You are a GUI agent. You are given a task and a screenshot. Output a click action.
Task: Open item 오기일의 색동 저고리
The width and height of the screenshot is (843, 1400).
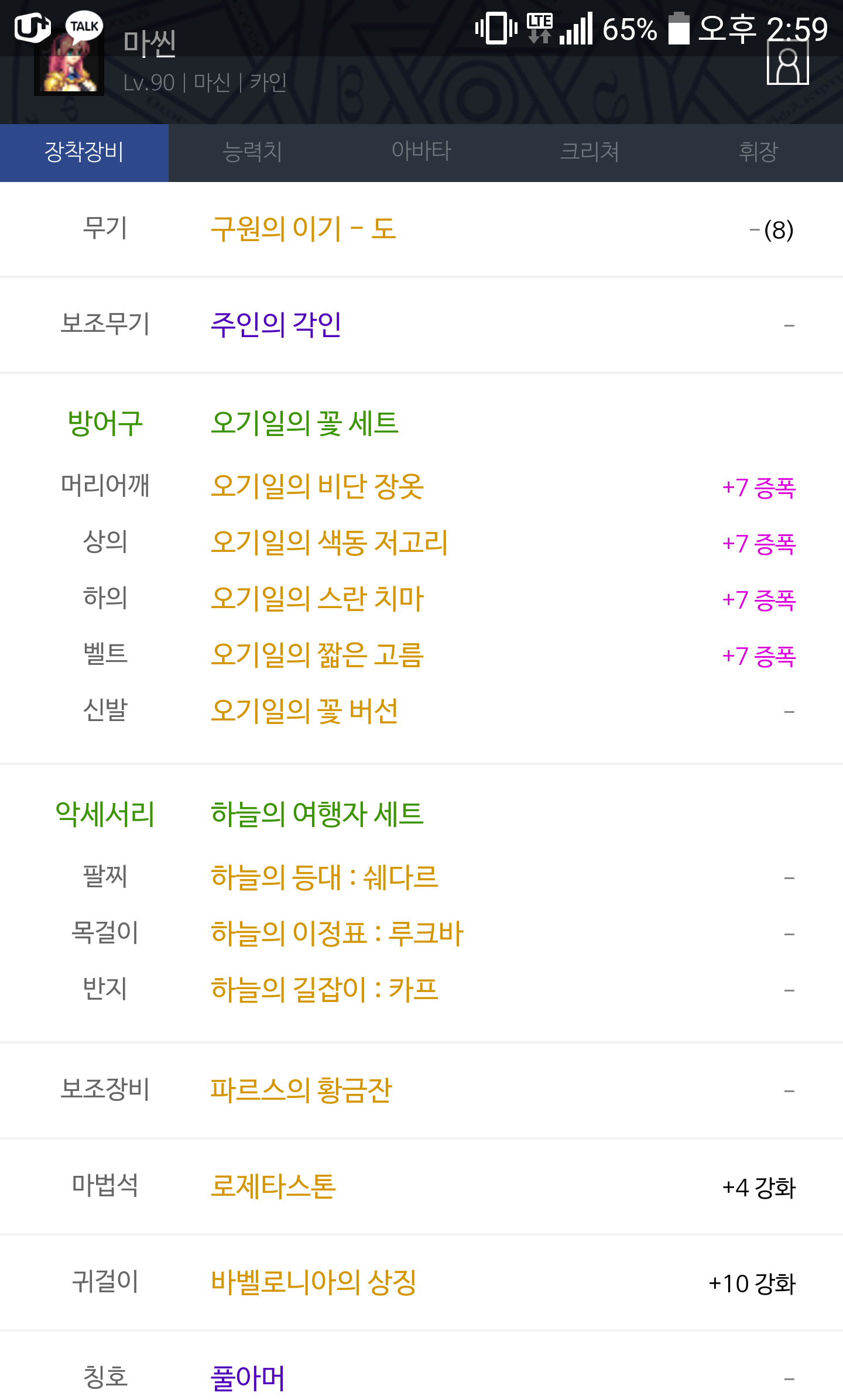coord(329,543)
